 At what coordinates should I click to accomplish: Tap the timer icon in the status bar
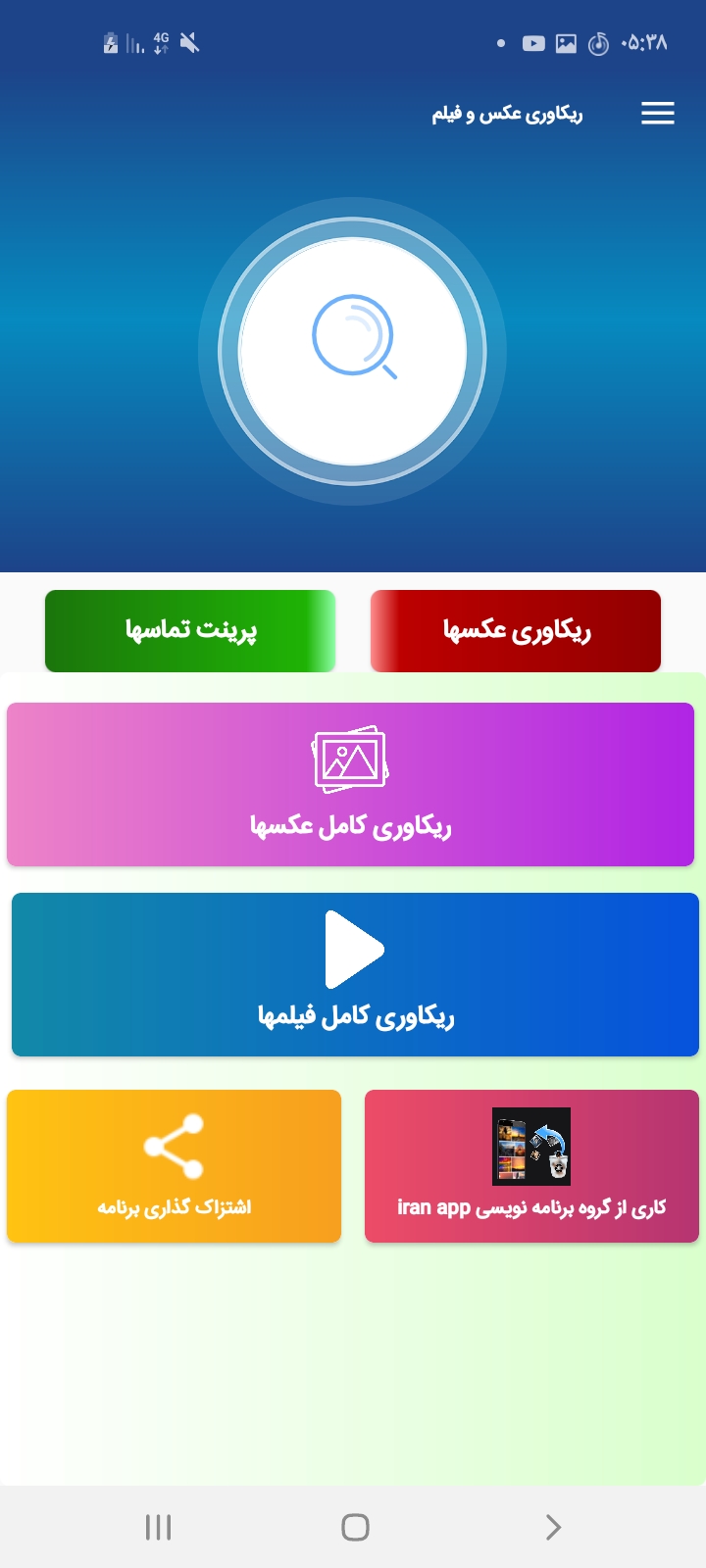coord(599,43)
